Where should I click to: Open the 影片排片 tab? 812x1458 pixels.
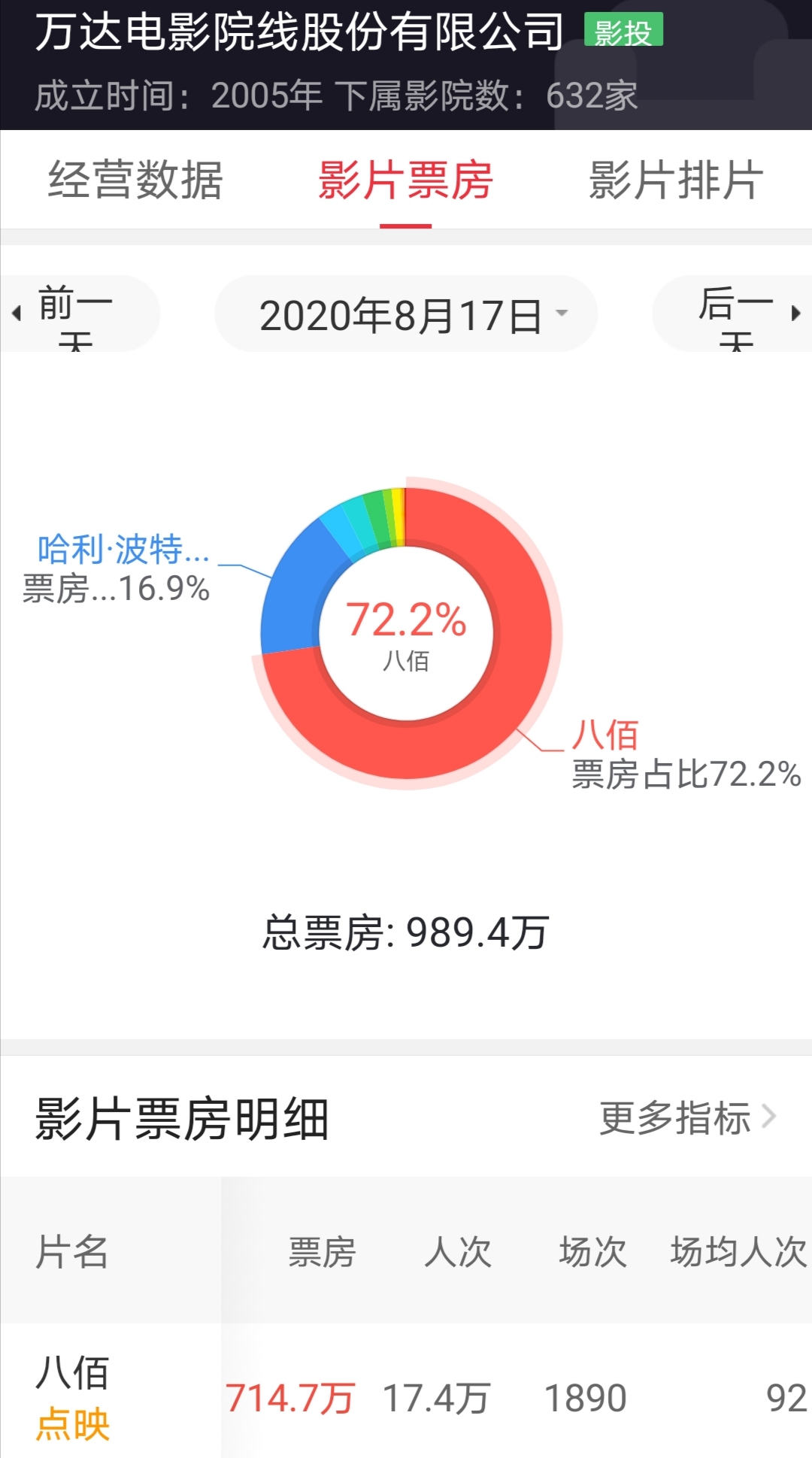[x=676, y=180]
